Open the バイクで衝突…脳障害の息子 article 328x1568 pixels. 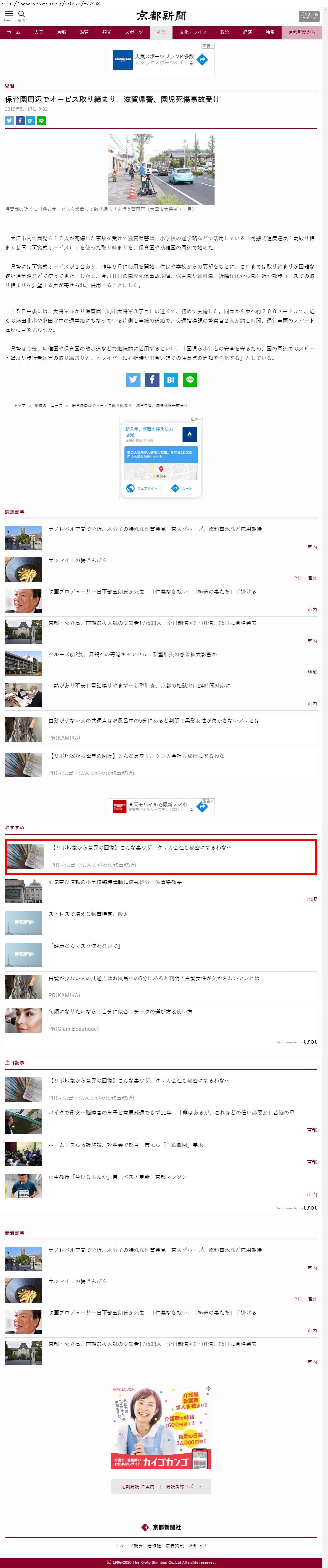pos(171,1112)
